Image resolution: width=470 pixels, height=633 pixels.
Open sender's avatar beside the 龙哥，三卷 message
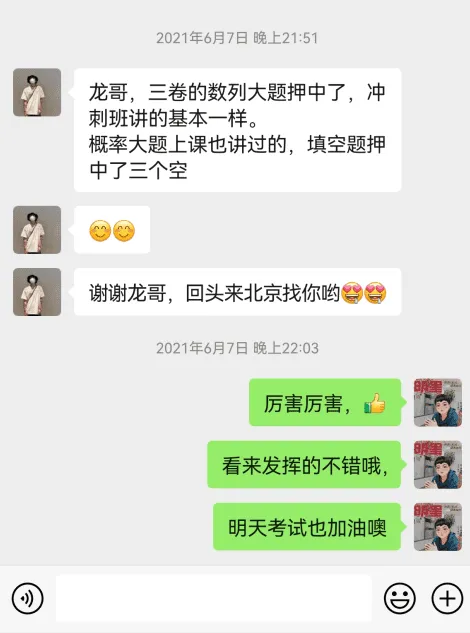point(37,92)
